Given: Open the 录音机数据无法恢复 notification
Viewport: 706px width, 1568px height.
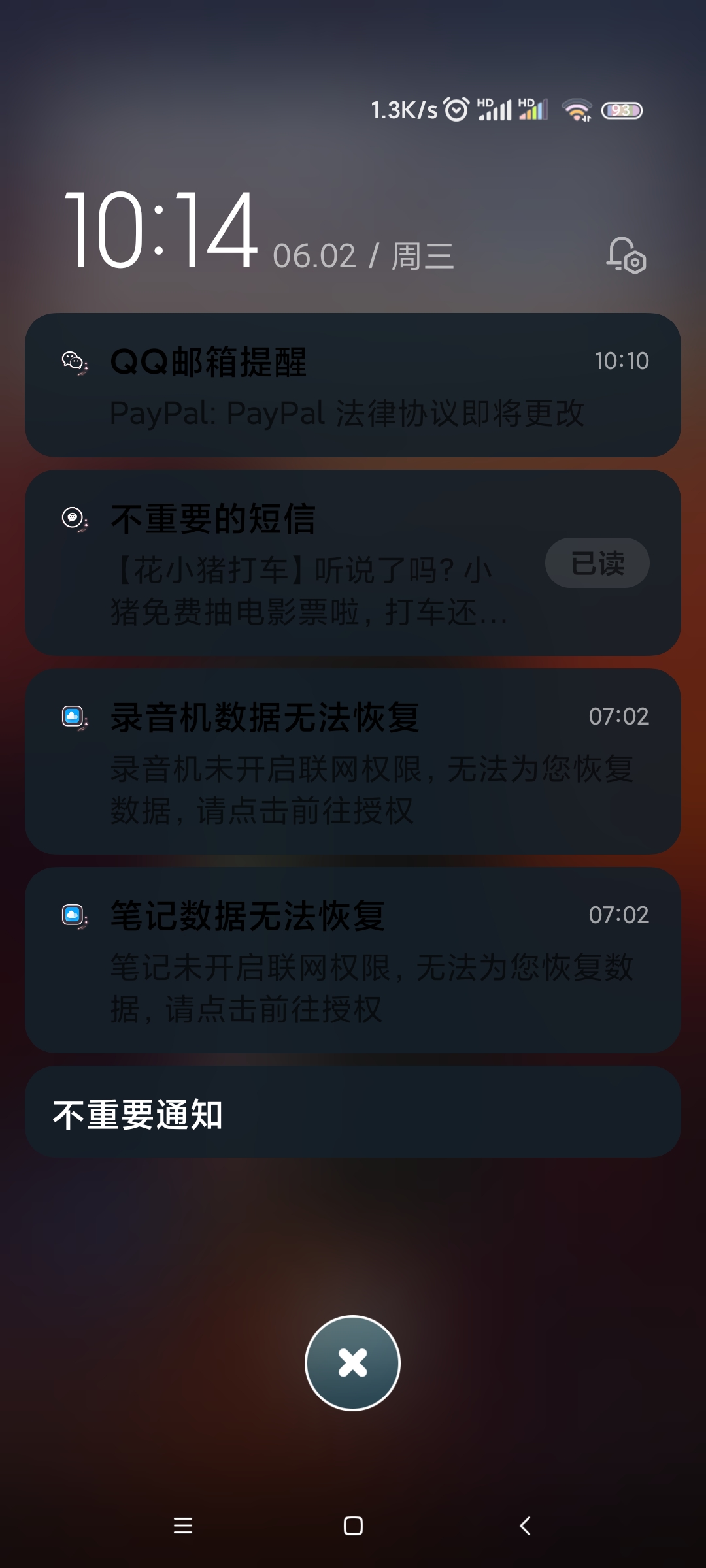Looking at the screenshot, I should [353, 762].
